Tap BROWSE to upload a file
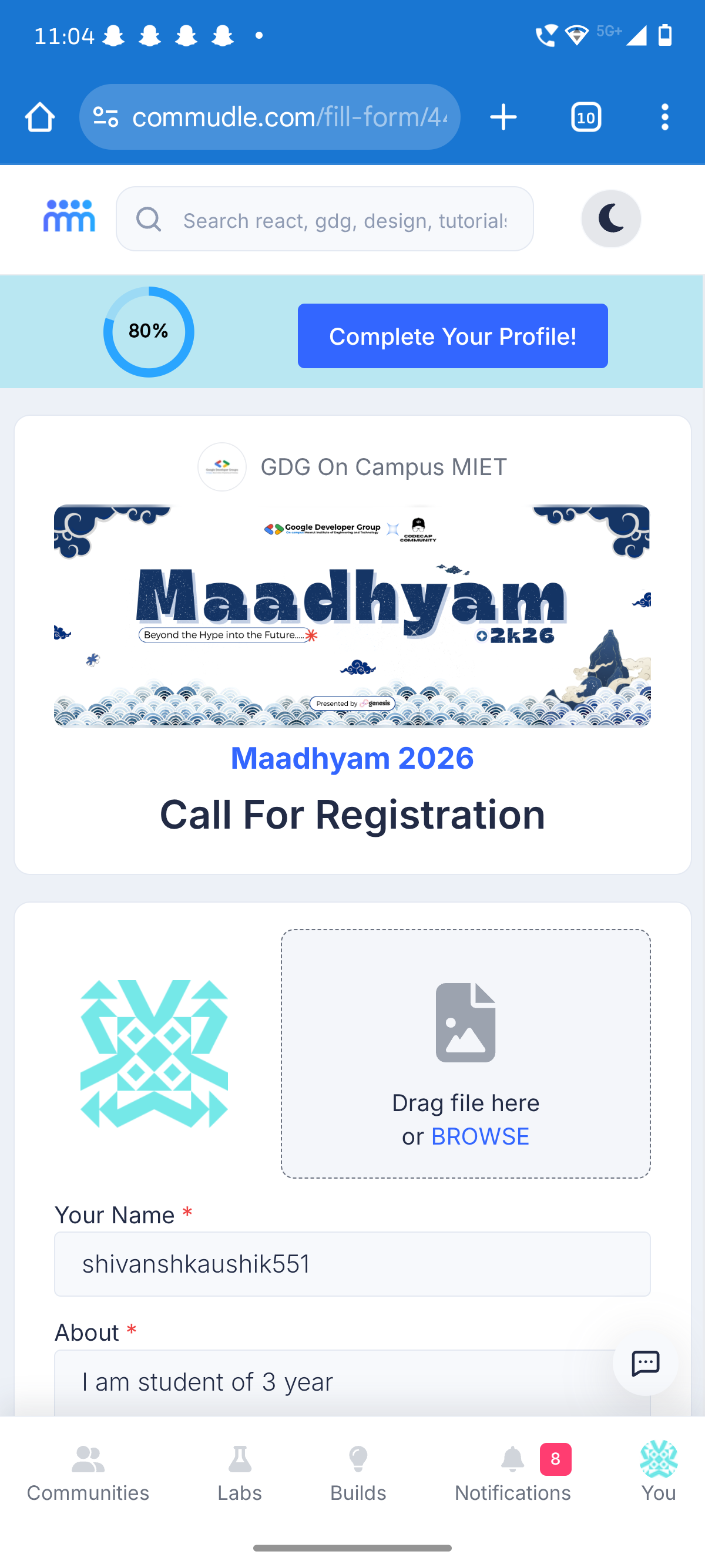The width and height of the screenshot is (705, 1568). (480, 1136)
